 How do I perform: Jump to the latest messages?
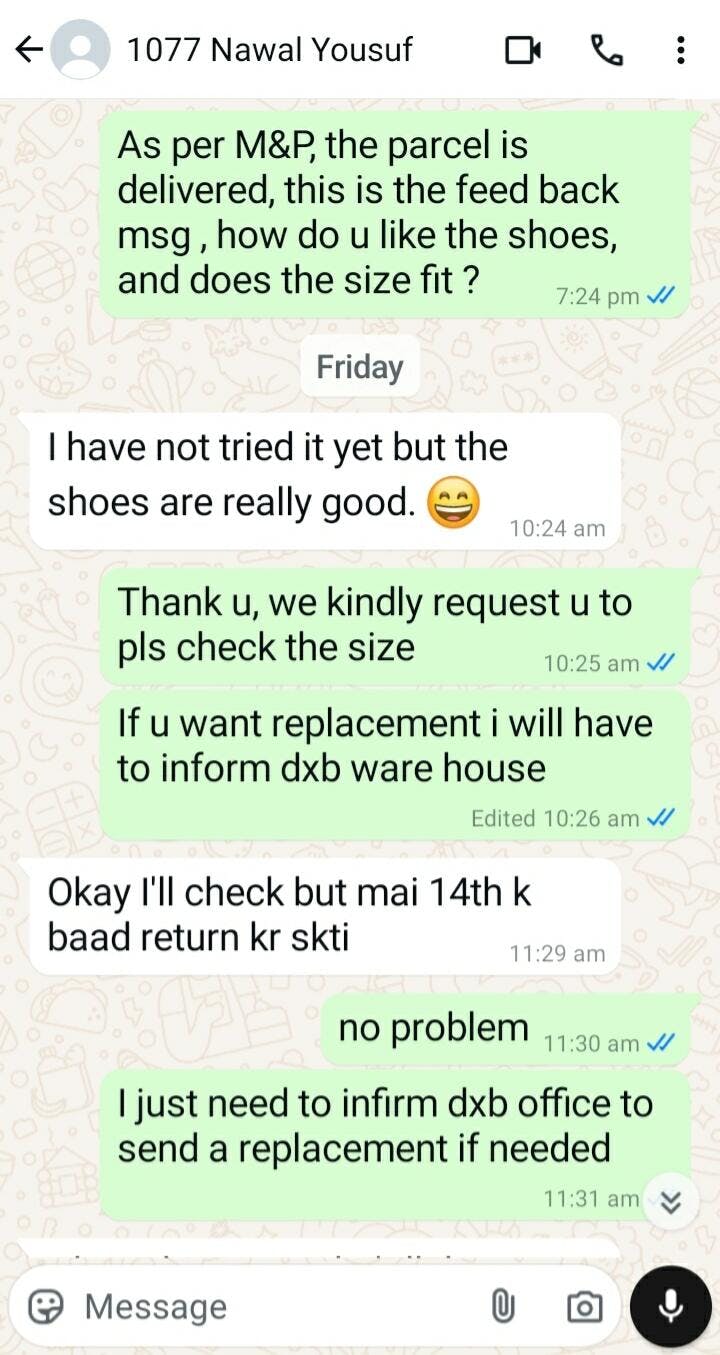671,1203
